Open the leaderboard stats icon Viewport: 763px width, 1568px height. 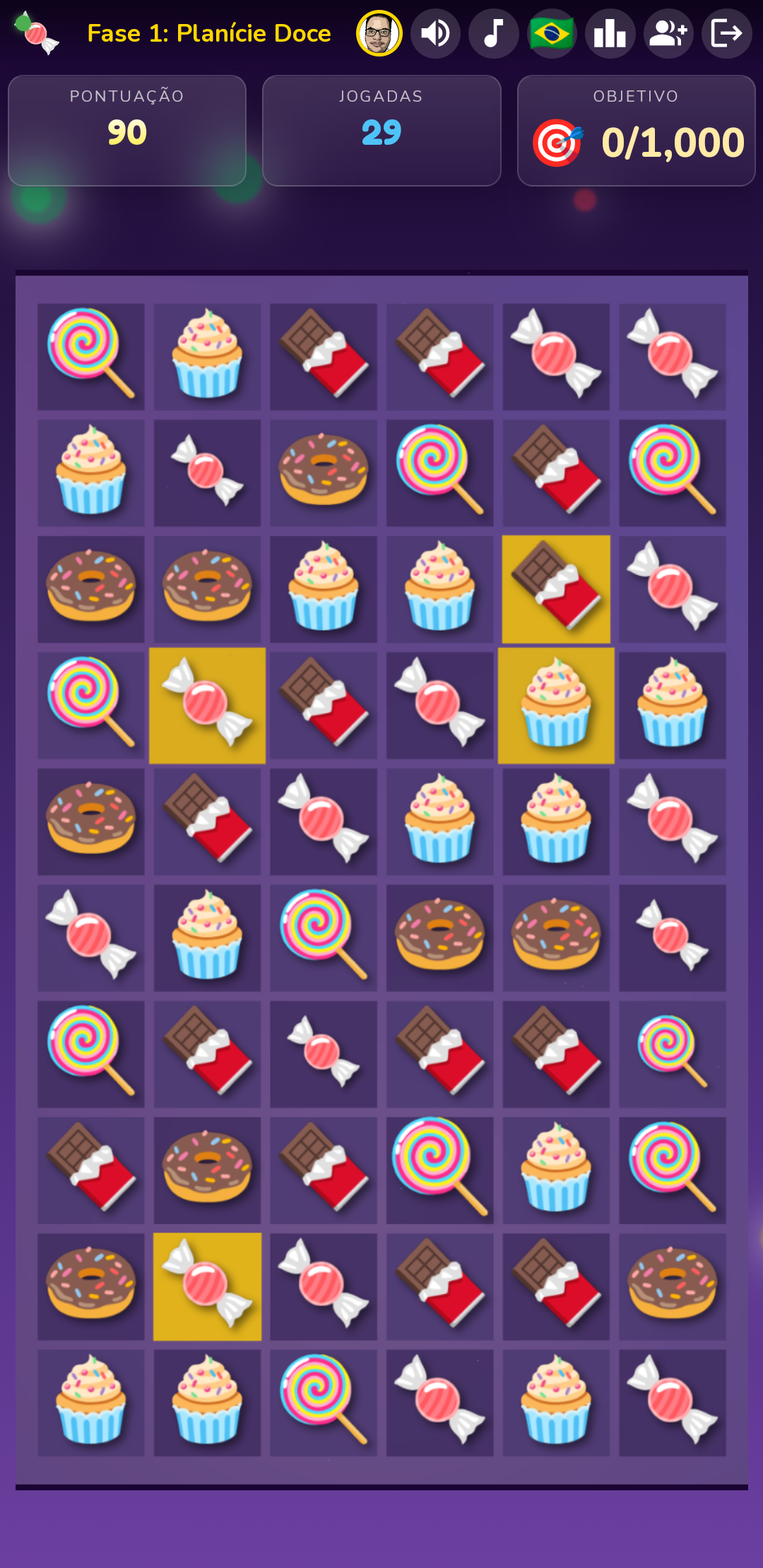pyautogui.click(x=610, y=32)
